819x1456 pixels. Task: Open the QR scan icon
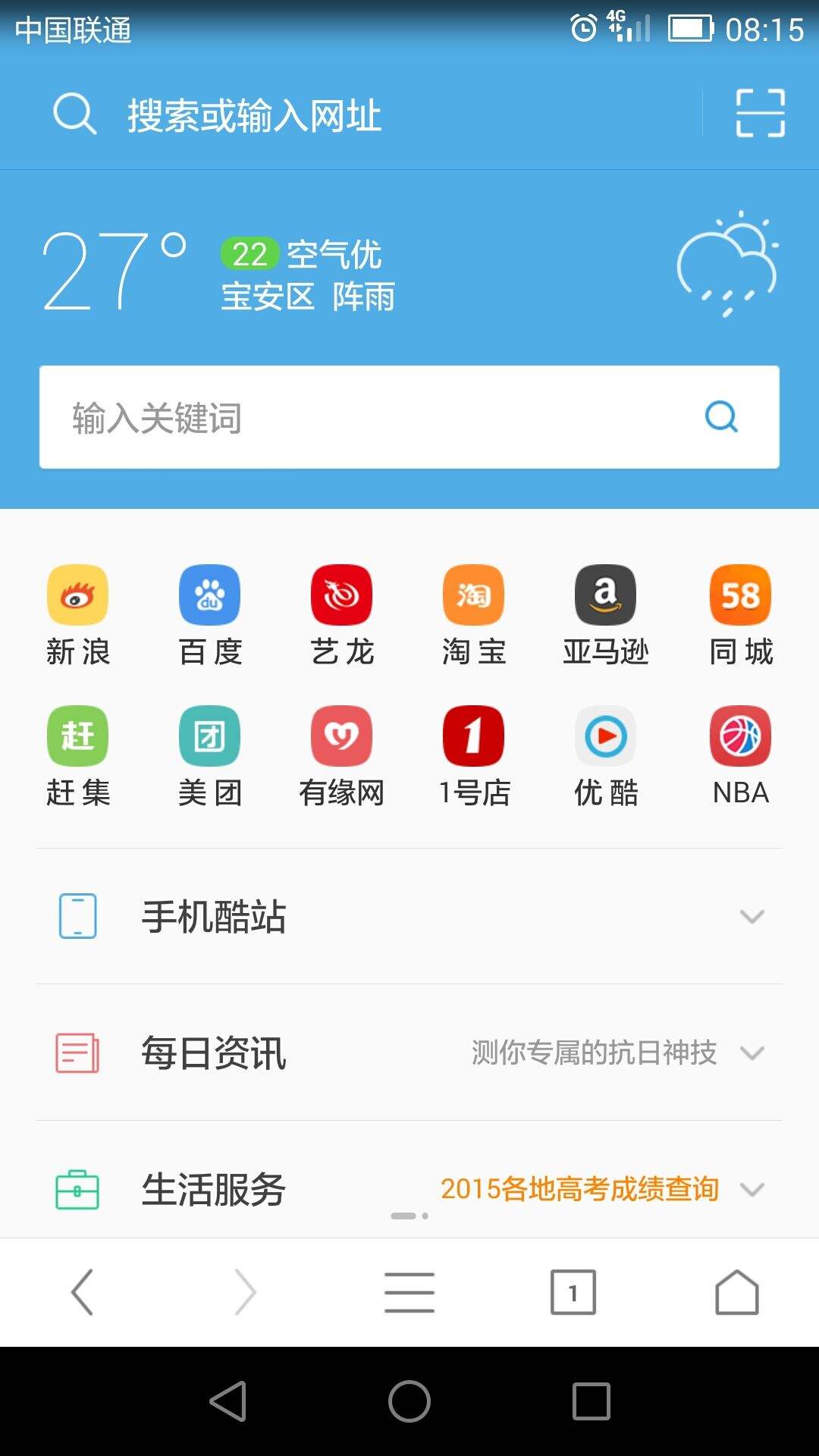pyautogui.click(x=760, y=114)
